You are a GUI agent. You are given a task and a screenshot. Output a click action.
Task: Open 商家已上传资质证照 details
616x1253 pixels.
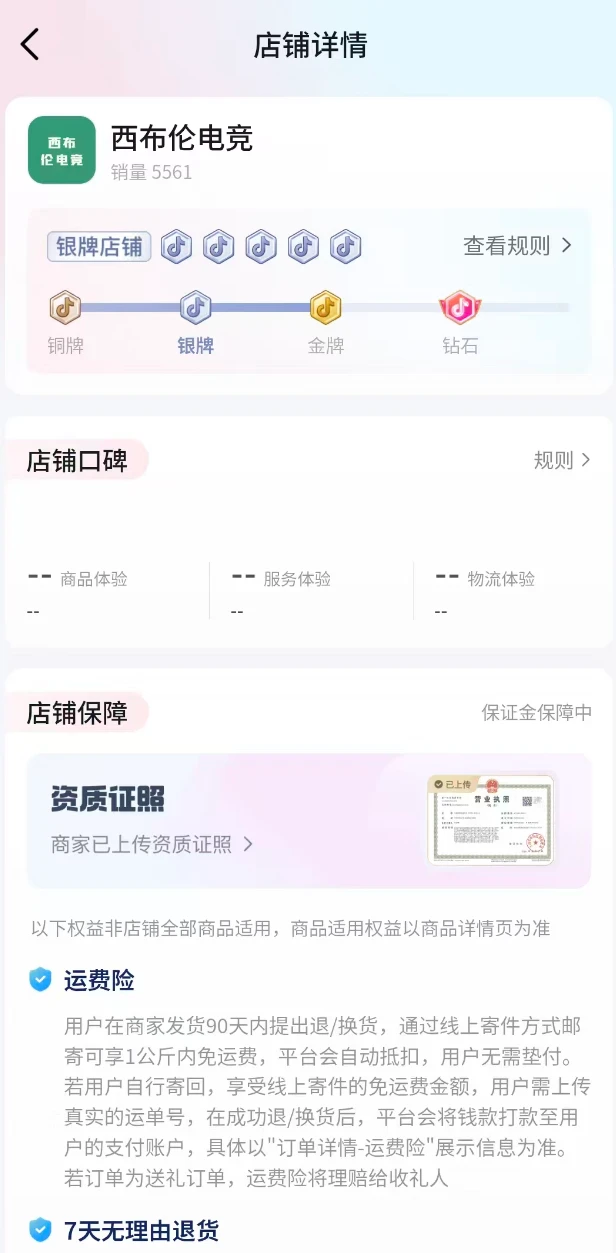[x=152, y=844]
